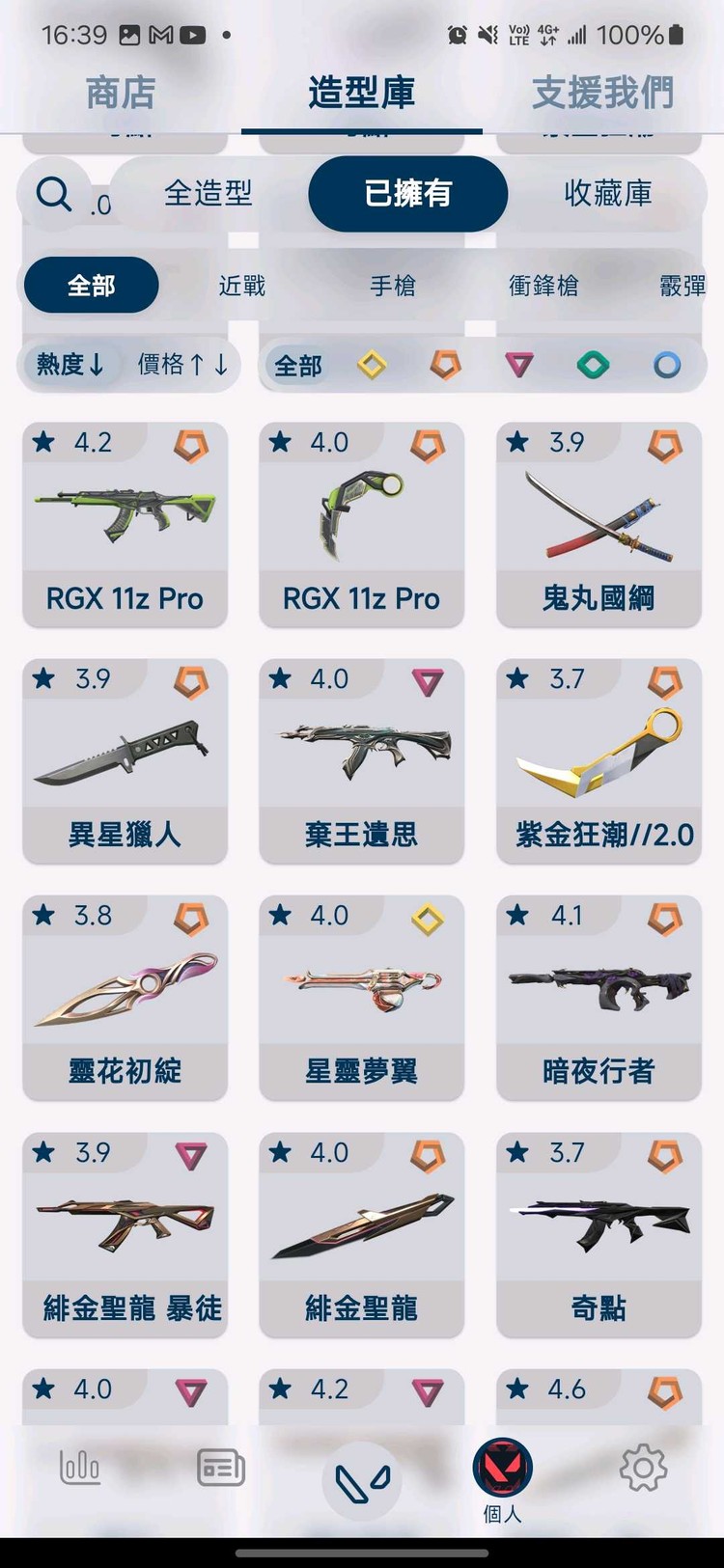Image resolution: width=724 pixels, height=1568 pixels.
Task: Select 近戰 melee weapon category
Action: click(x=239, y=286)
